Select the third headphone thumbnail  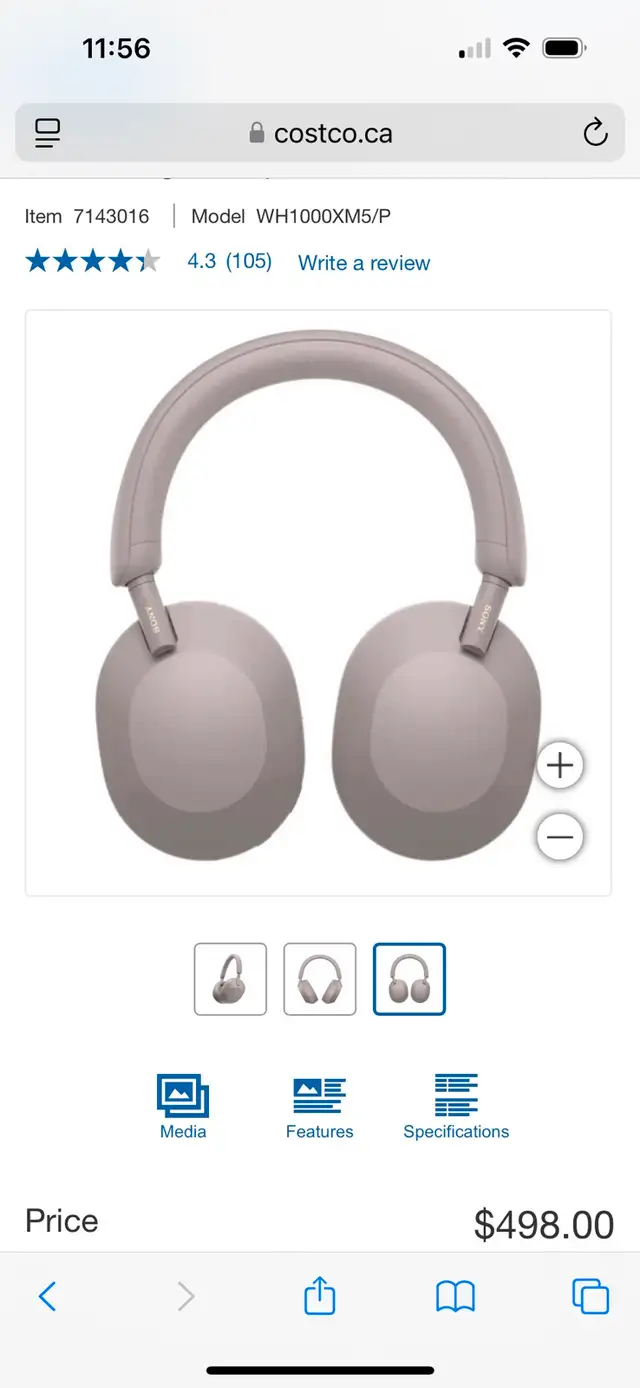(x=409, y=979)
